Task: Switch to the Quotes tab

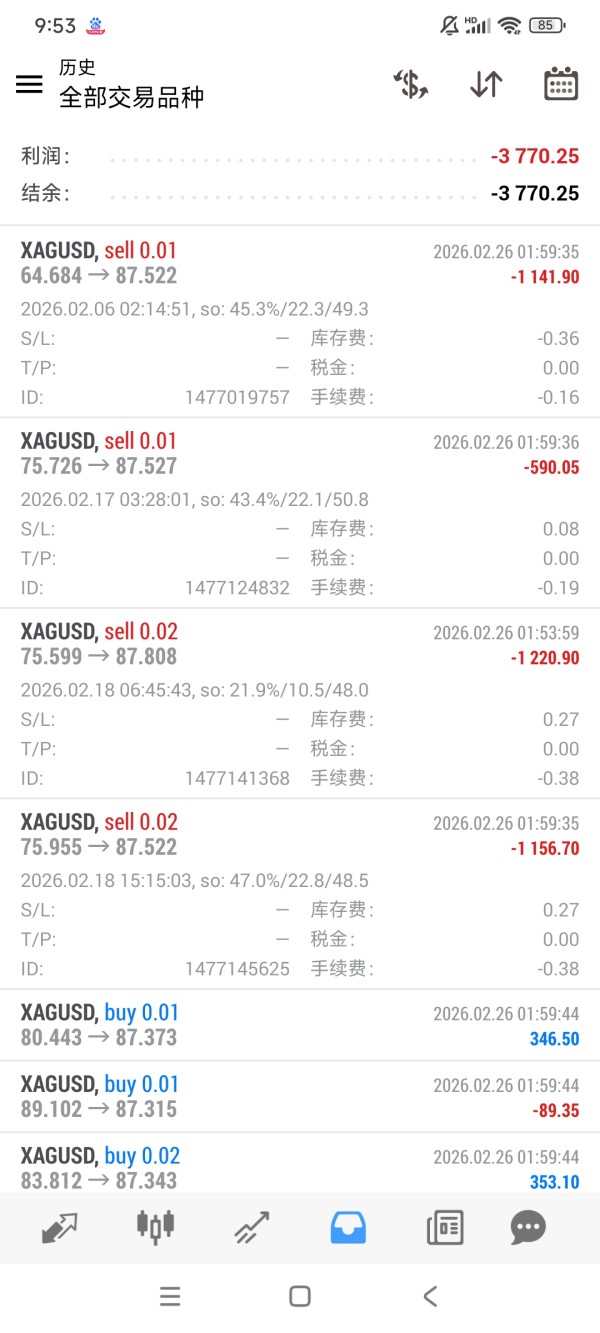Action: coord(60,1227)
